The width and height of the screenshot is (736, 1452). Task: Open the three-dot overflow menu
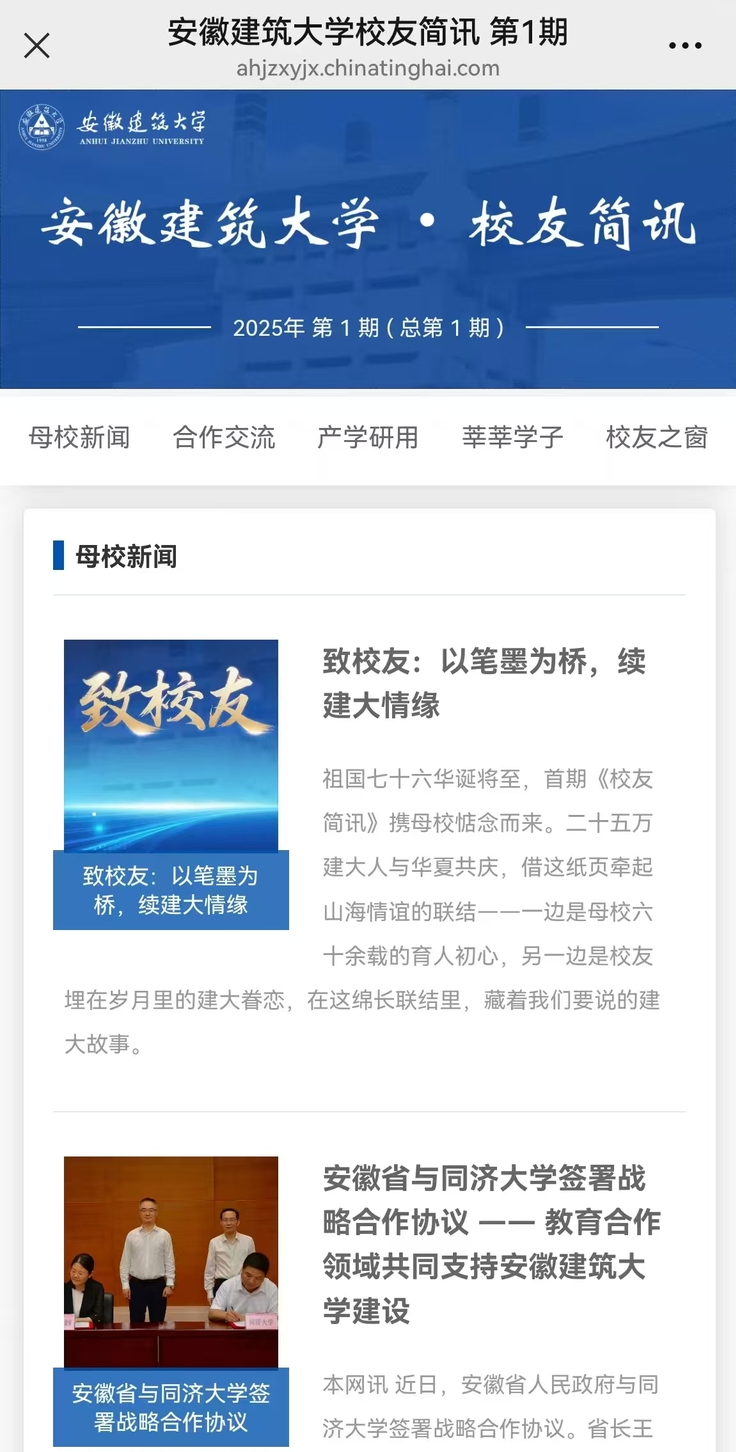point(685,45)
